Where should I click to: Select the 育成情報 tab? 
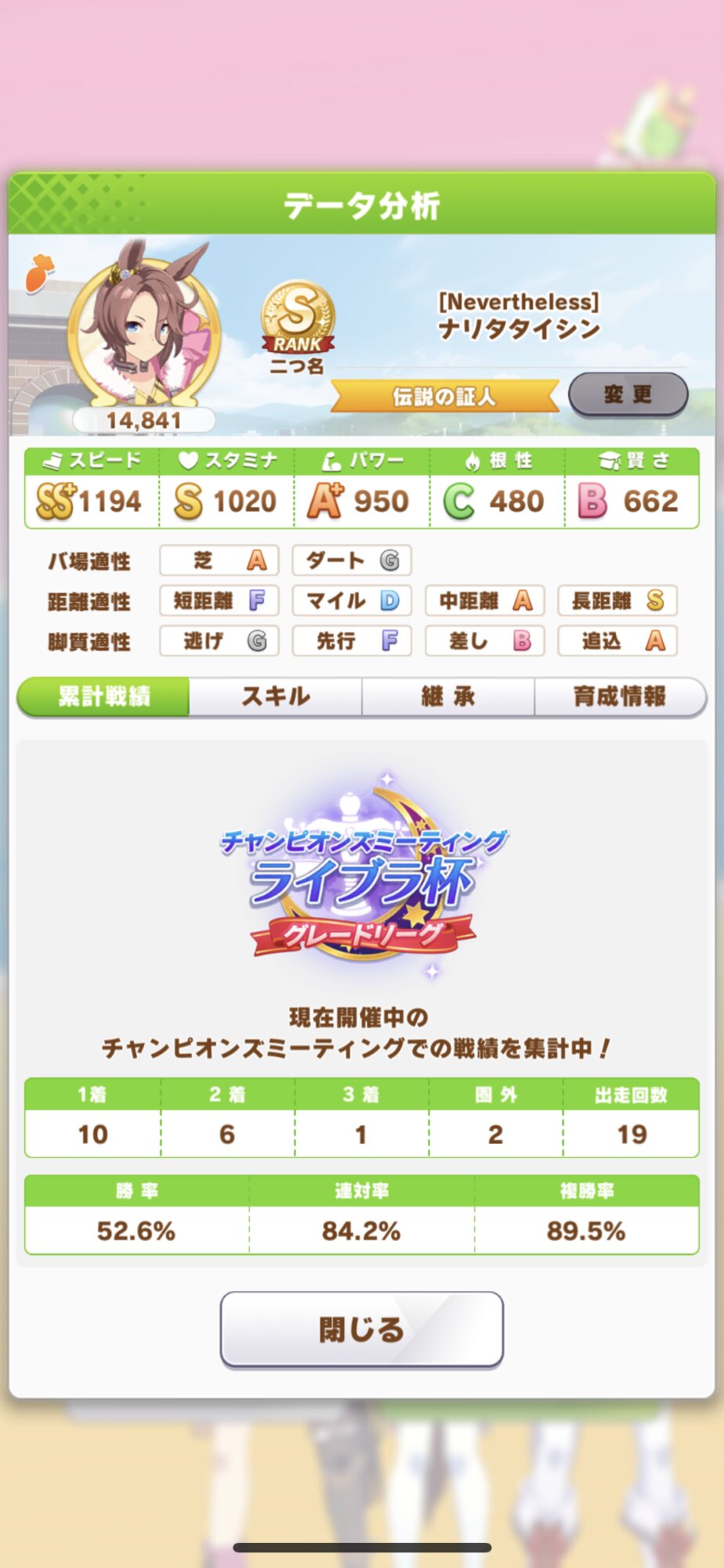(620, 696)
